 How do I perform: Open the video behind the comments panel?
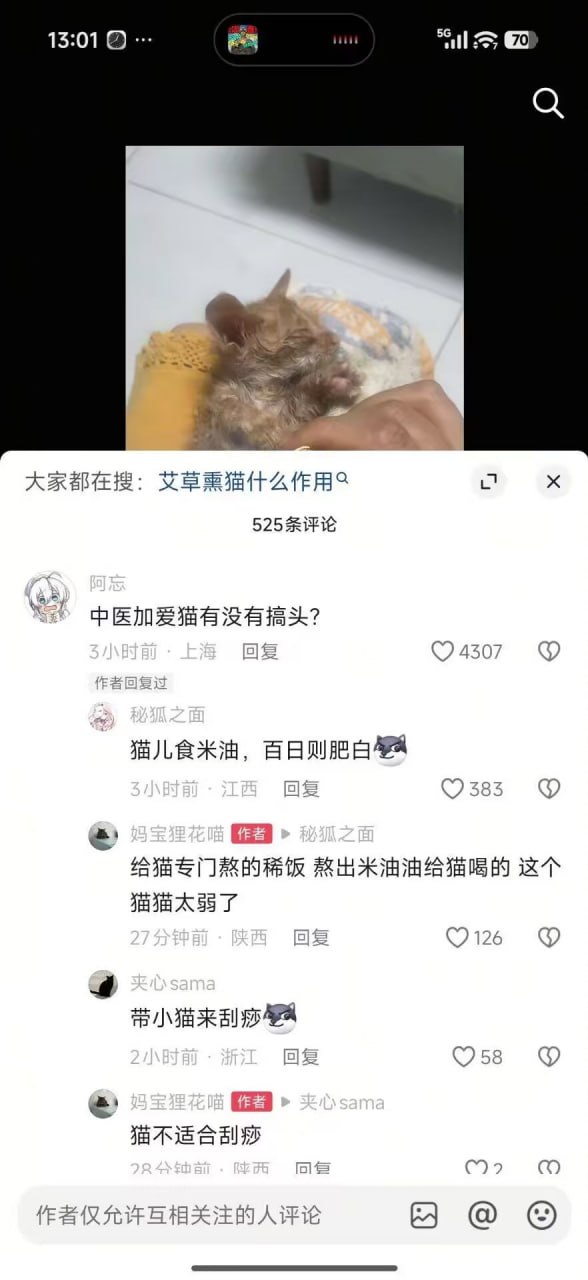(294, 298)
